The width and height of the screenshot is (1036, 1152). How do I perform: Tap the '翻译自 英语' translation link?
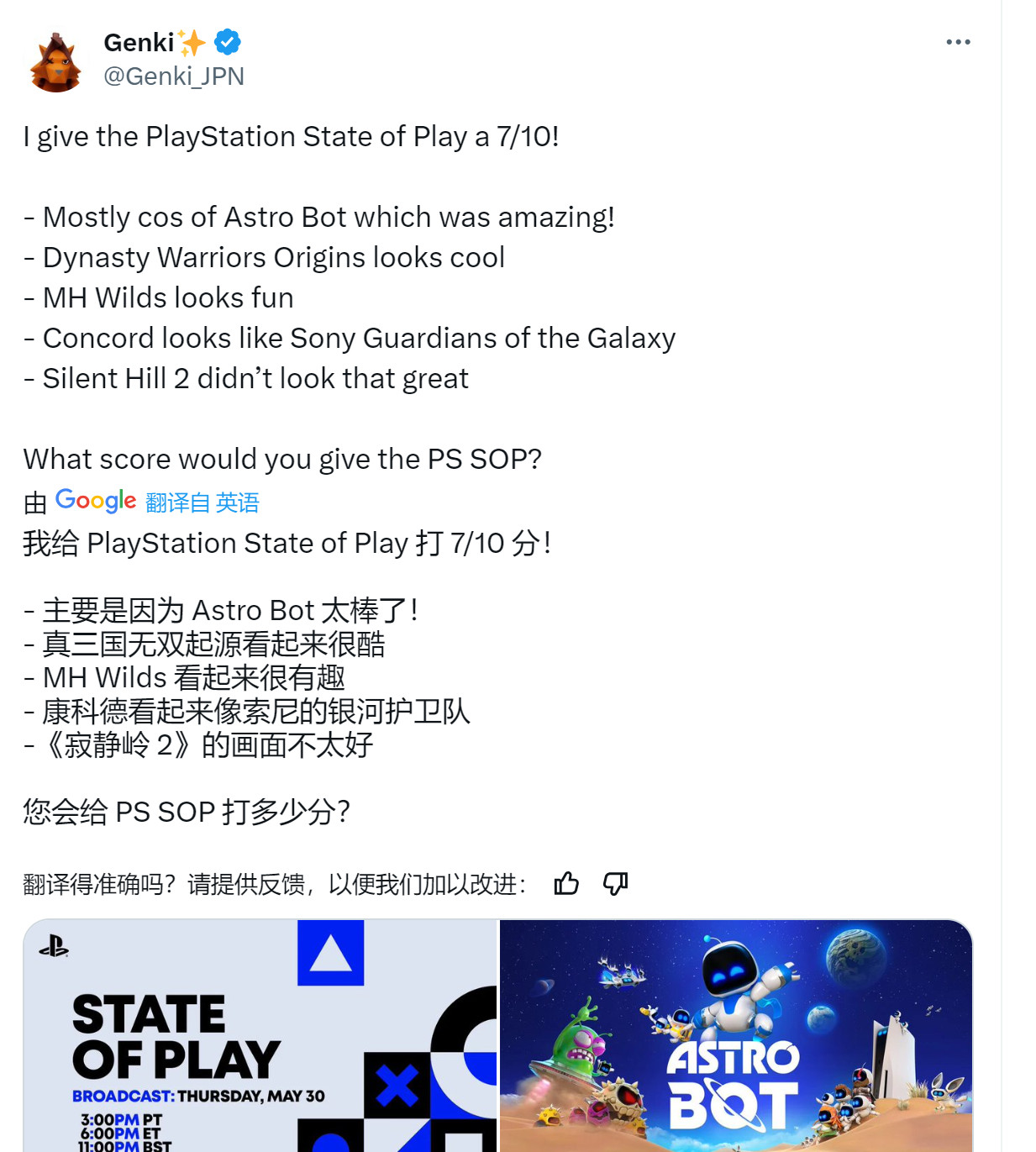point(202,502)
